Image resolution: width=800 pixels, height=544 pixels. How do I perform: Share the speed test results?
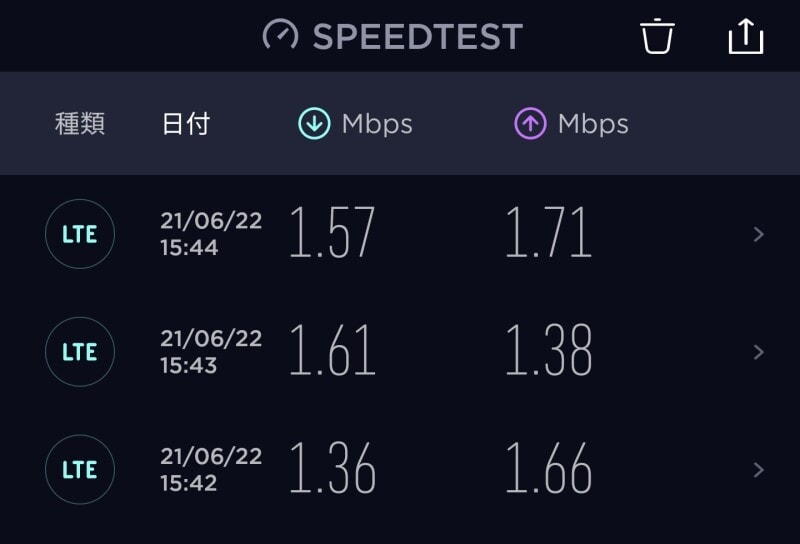[x=745, y=37]
